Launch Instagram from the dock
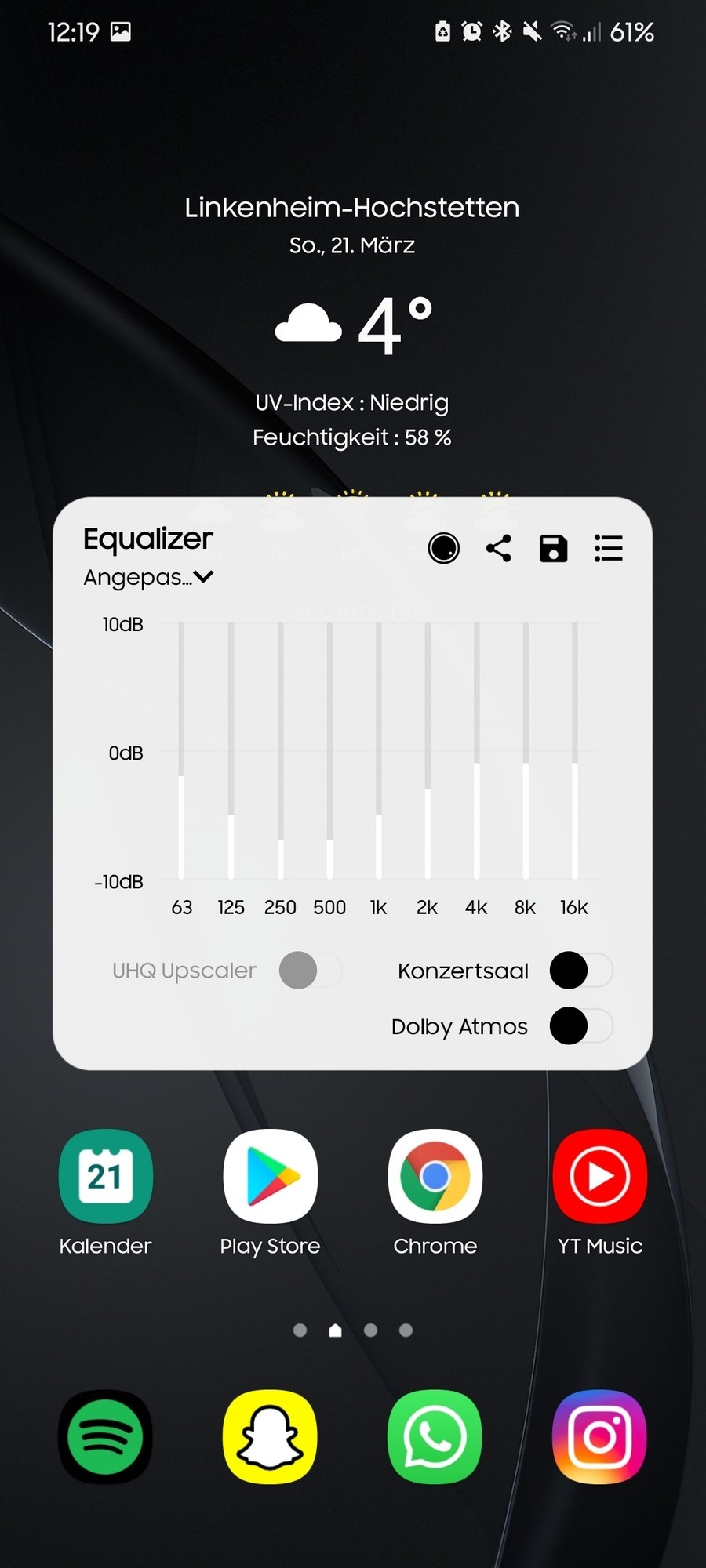This screenshot has width=706, height=1568. click(x=600, y=1436)
